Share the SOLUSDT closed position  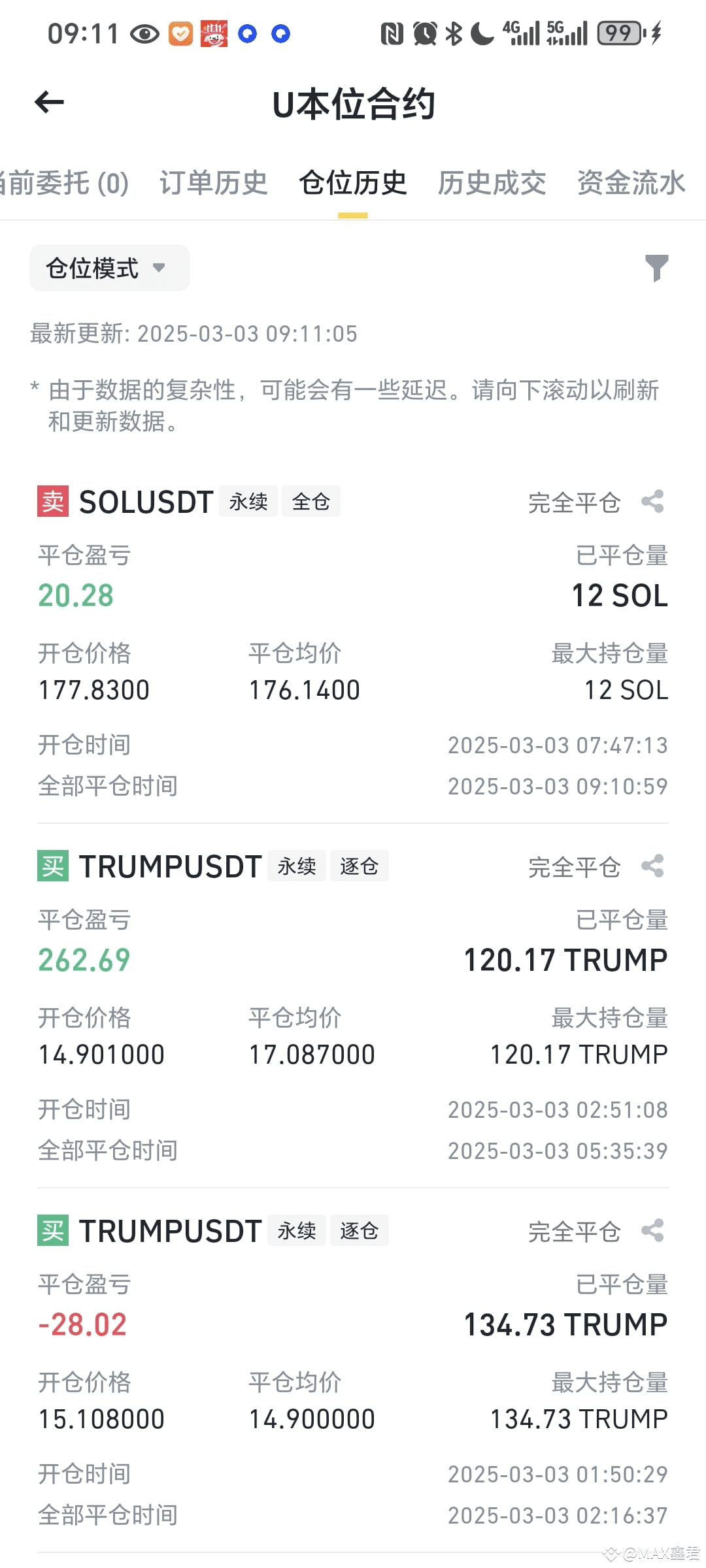pos(652,502)
